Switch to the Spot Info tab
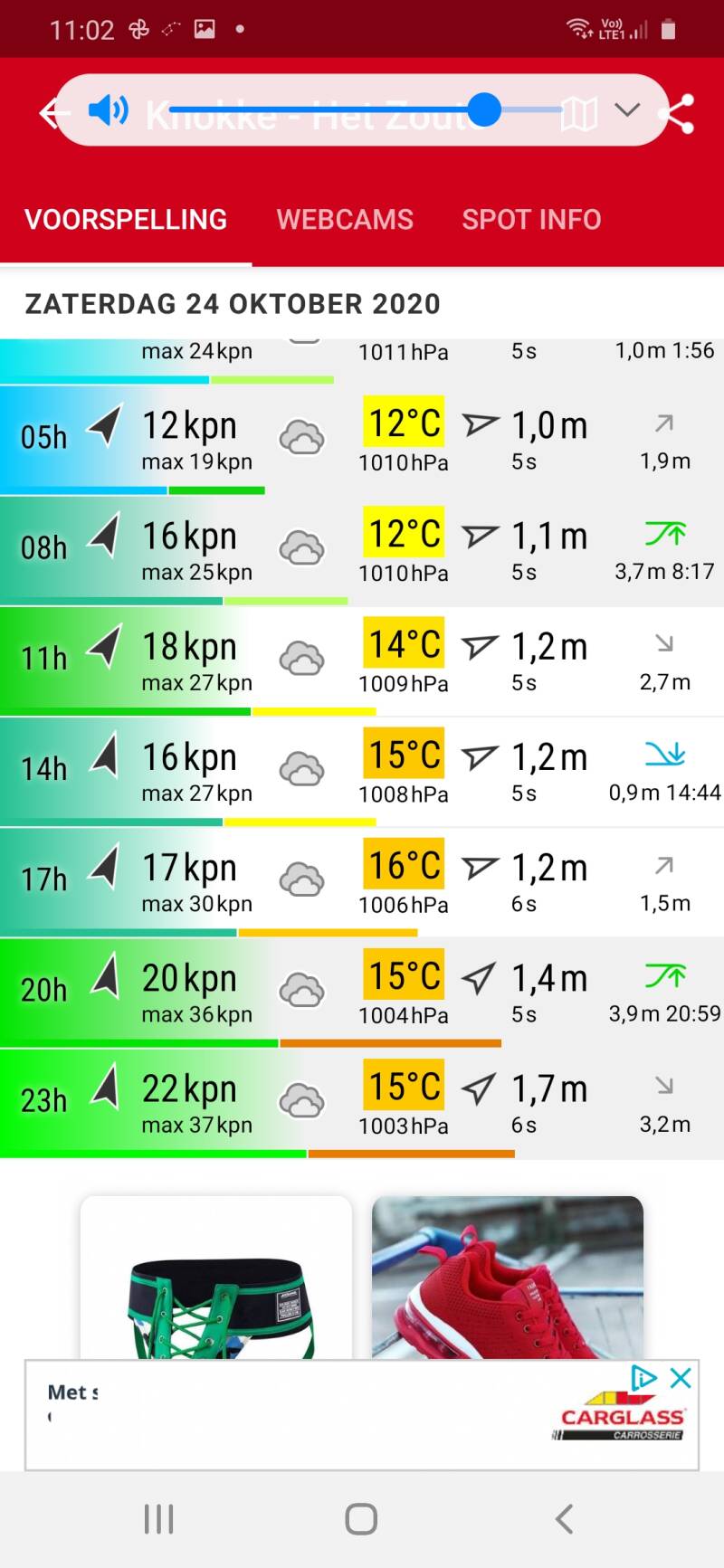This screenshot has width=724, height=1568. pyautogui.click(x=531, y=220)
